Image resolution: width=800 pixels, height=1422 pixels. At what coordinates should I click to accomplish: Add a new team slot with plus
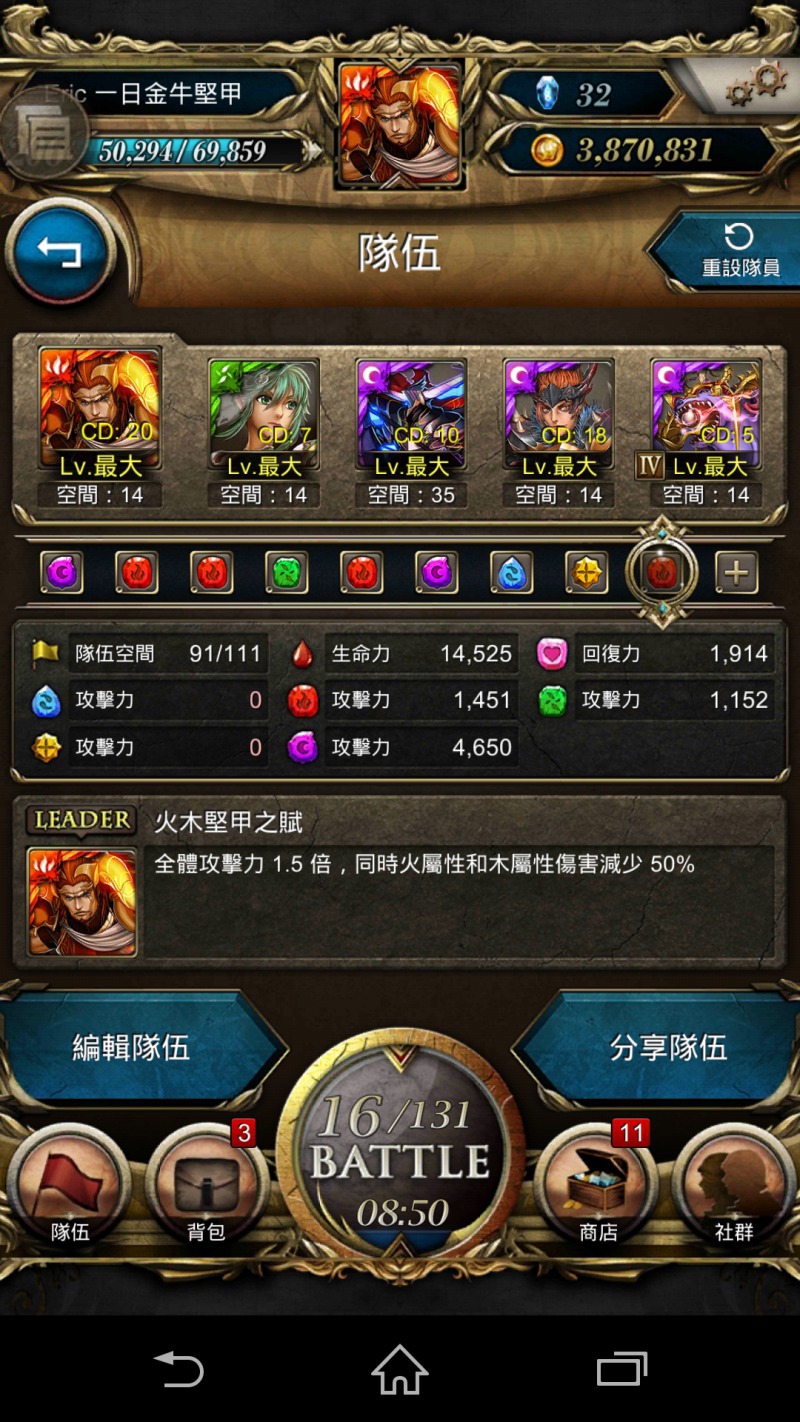737,573
